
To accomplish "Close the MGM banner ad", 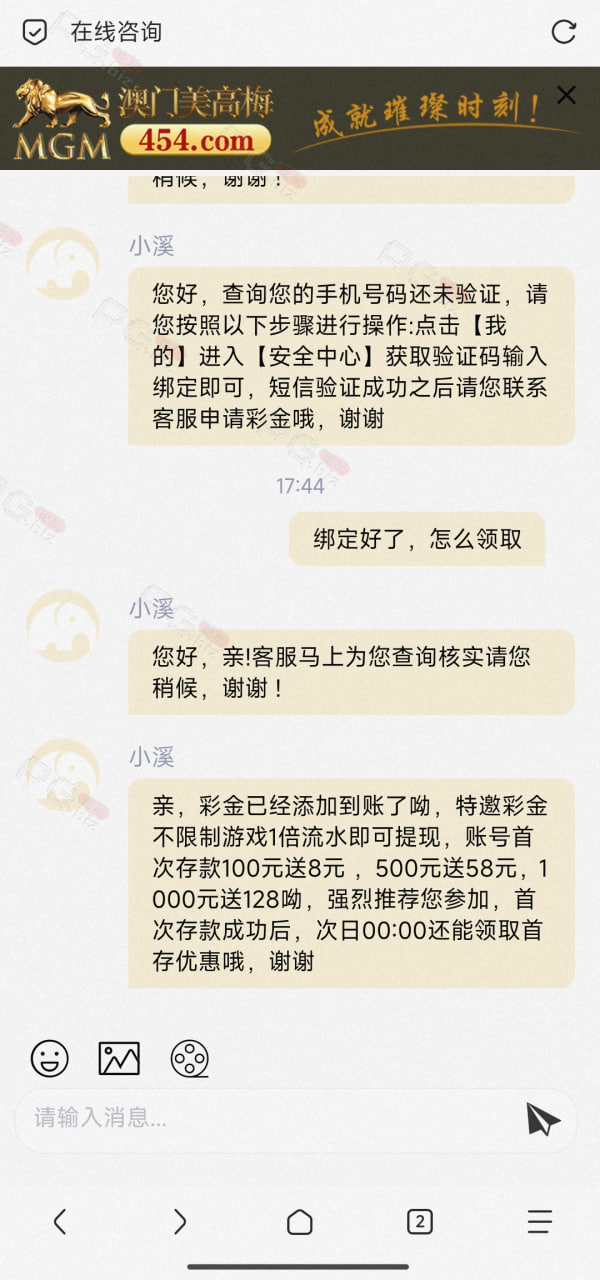I will click(566, 95).
